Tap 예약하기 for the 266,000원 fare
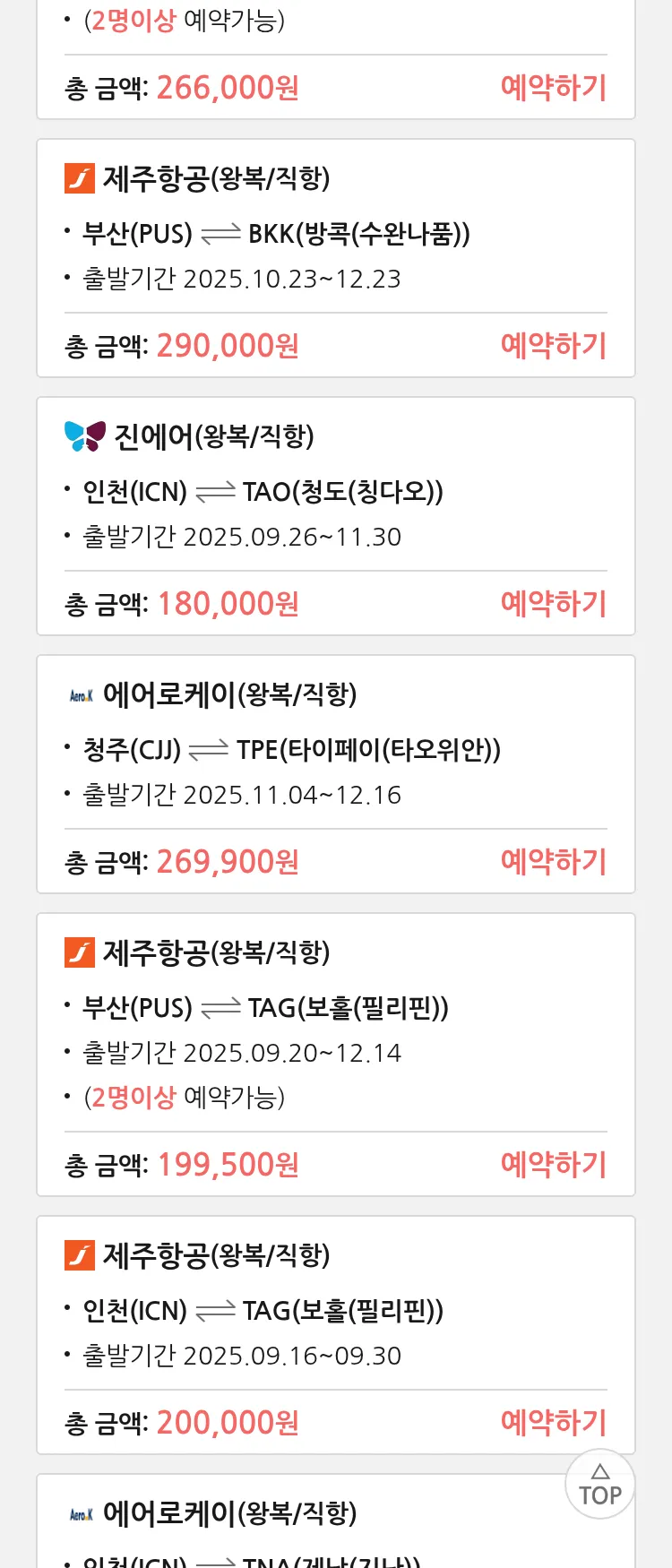The image size is (672, 1568). click(x=553, y=88)
